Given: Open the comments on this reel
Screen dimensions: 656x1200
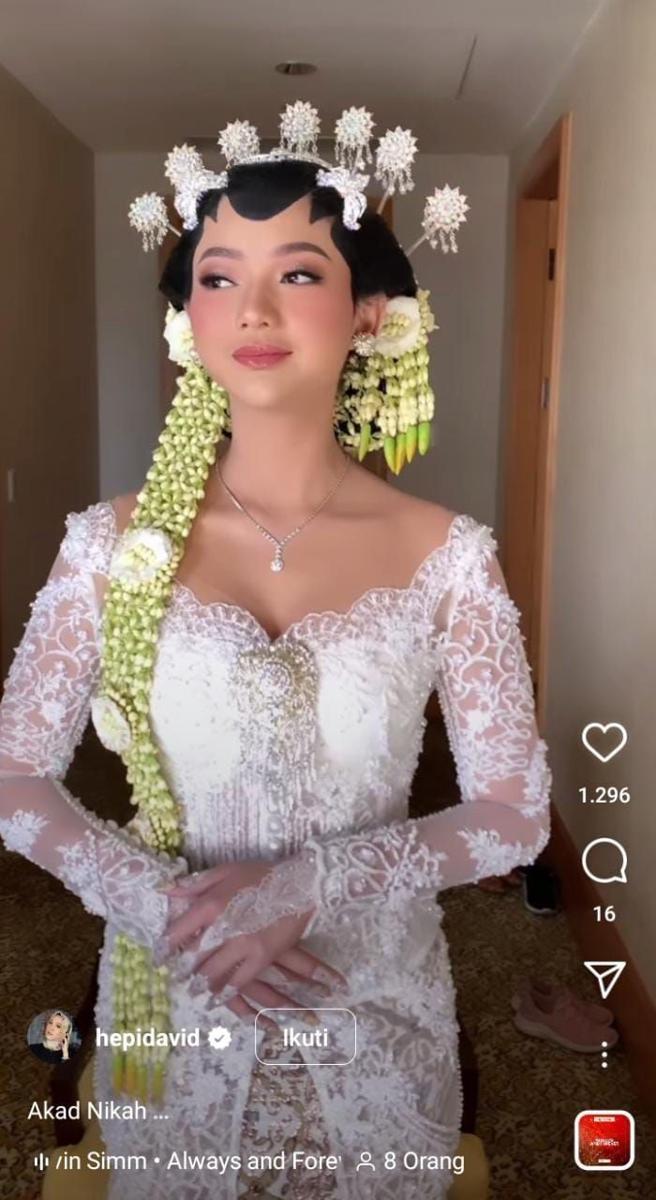Looking at the screenshot, I should pos(604,861).
